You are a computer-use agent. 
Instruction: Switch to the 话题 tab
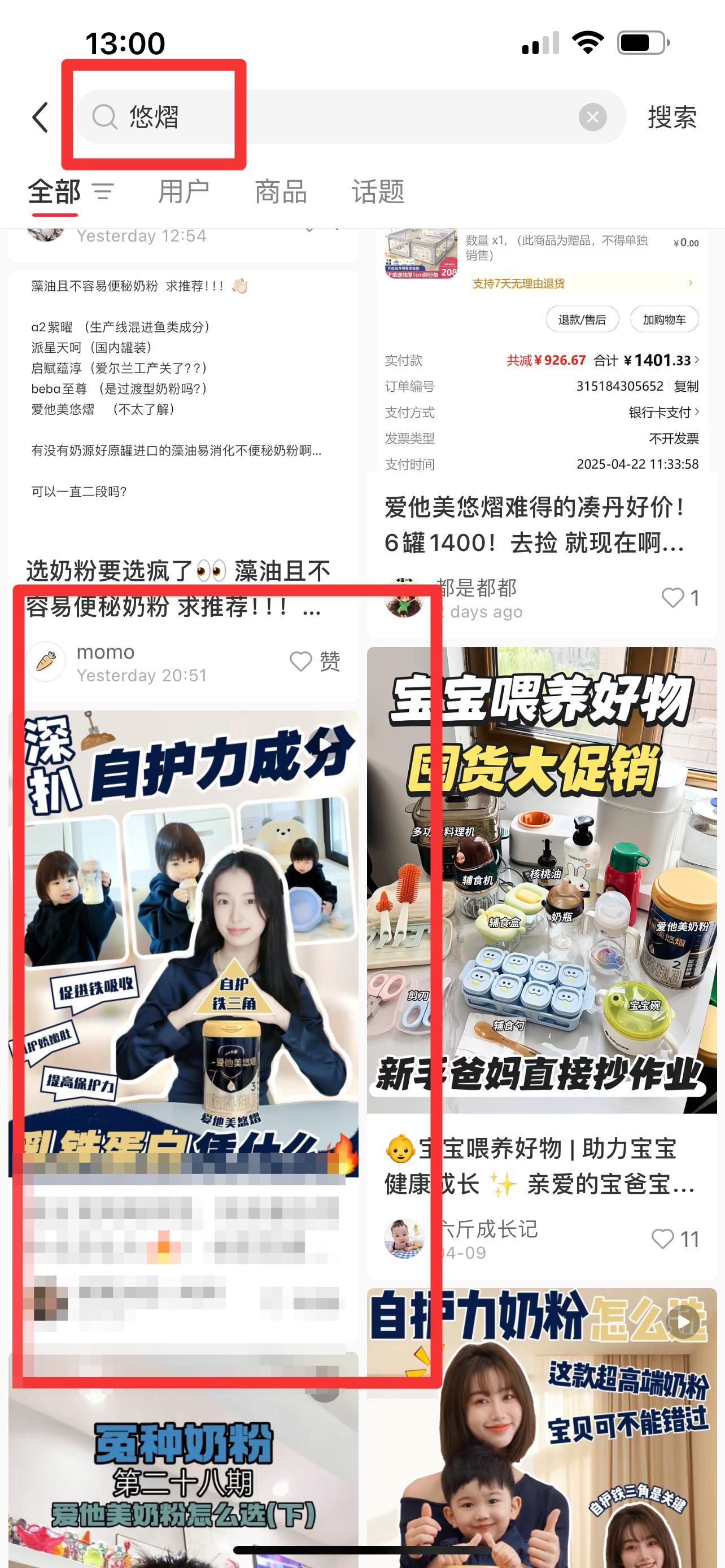[377, 192]
